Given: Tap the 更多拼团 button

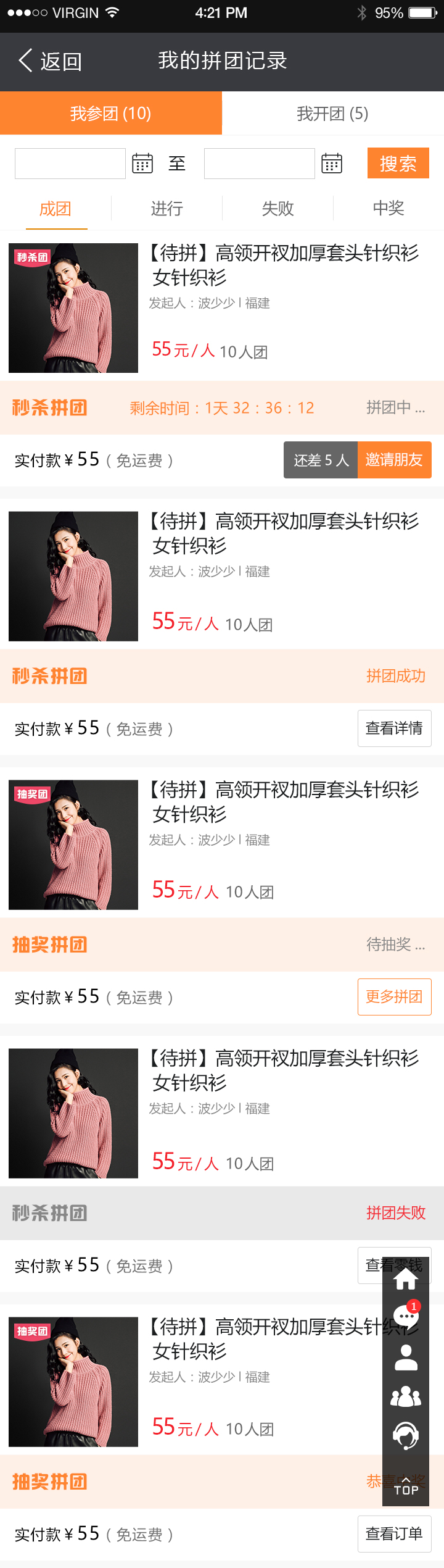Looking at the screenshot, I should coord(394,997).
